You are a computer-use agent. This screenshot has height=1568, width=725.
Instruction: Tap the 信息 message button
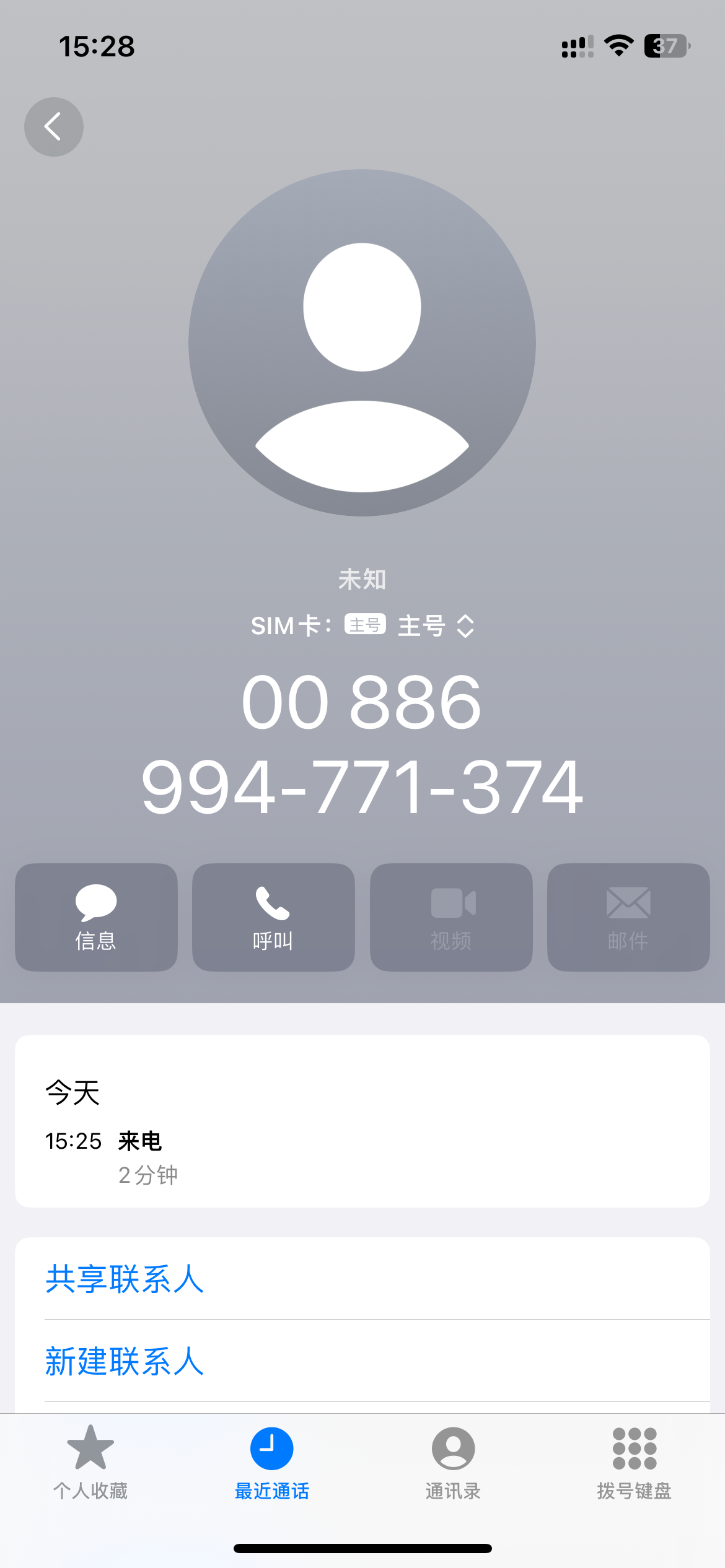96,917
